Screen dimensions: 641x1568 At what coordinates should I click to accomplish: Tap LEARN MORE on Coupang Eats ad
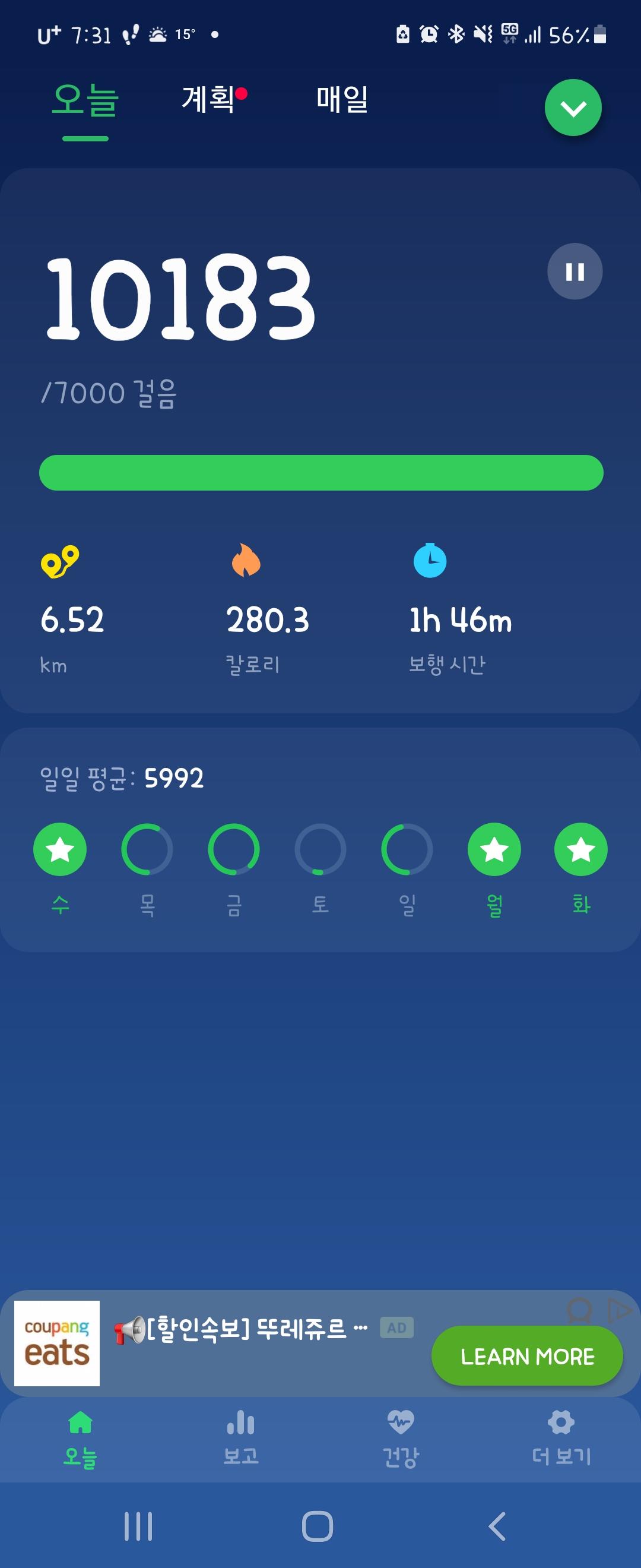(x=526, y=1356)
